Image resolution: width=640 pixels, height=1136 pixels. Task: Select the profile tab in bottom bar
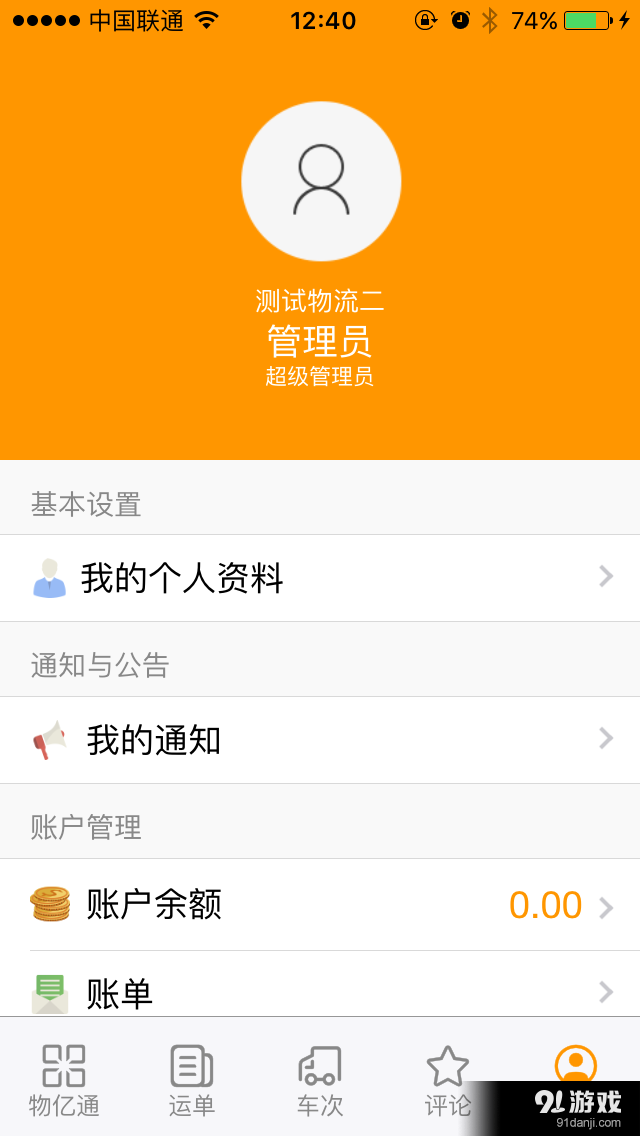click(x=575, y=1065)
